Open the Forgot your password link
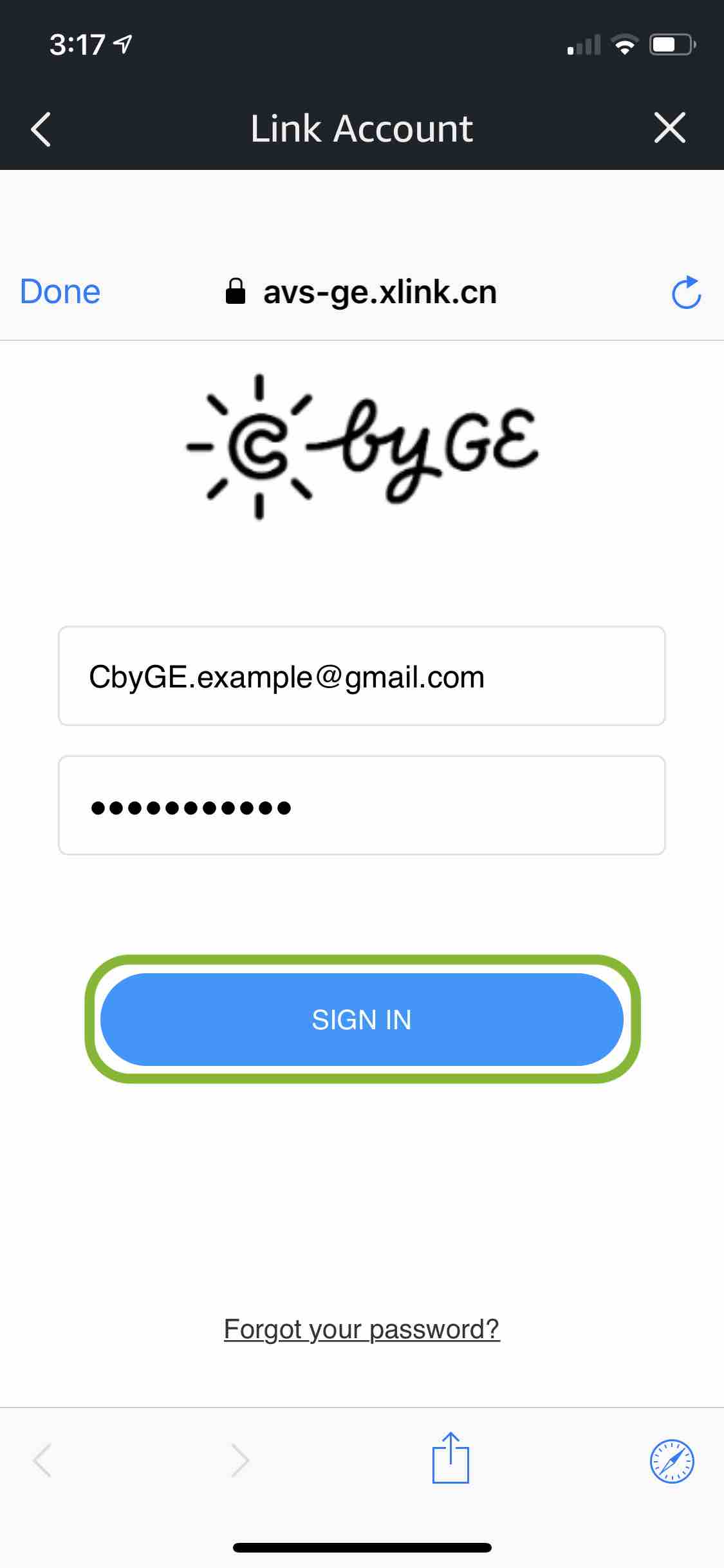724x1568 pixels. pyautogui.click(x=362, y=1328)
